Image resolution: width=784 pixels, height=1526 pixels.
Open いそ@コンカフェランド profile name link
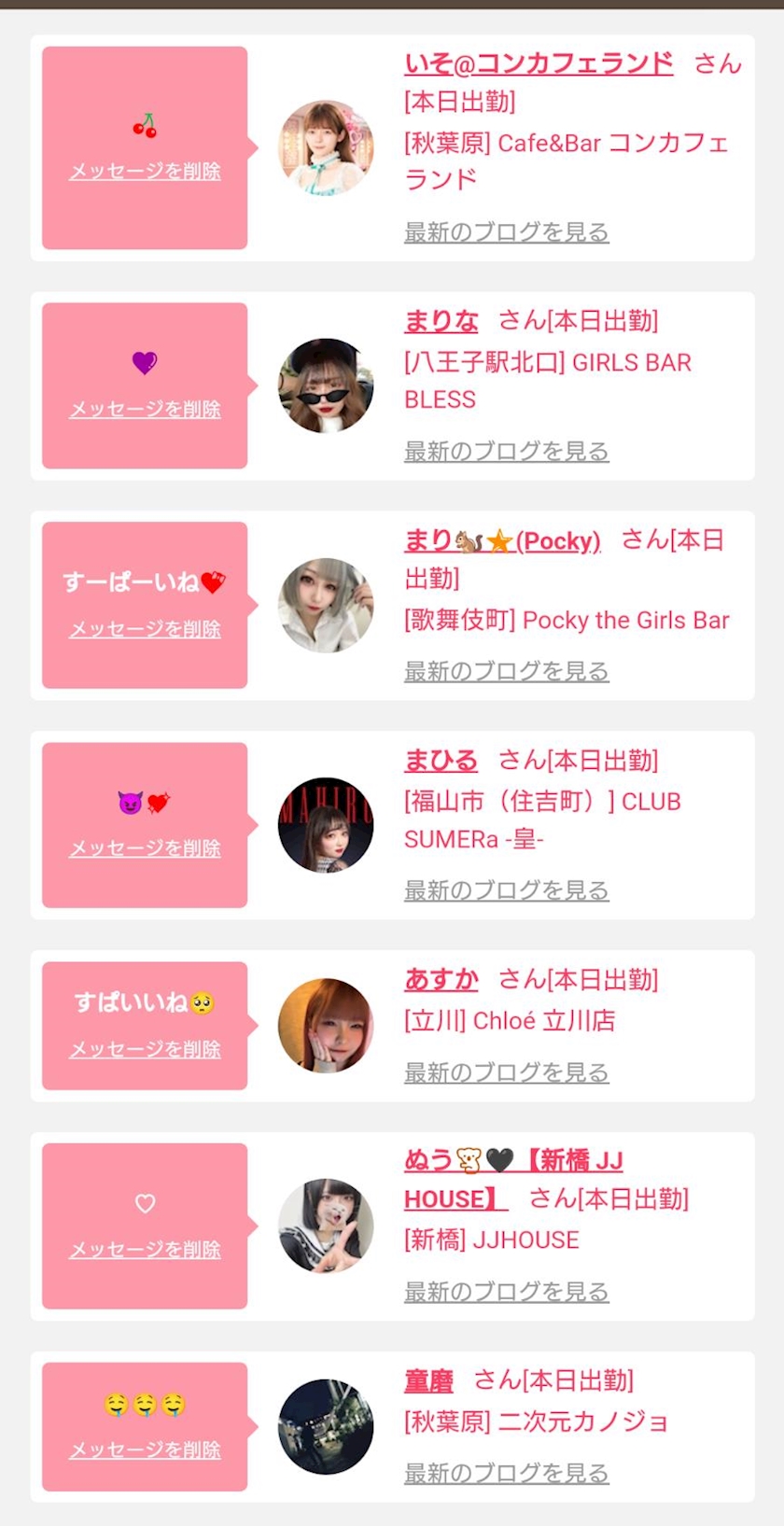[539, 63]
